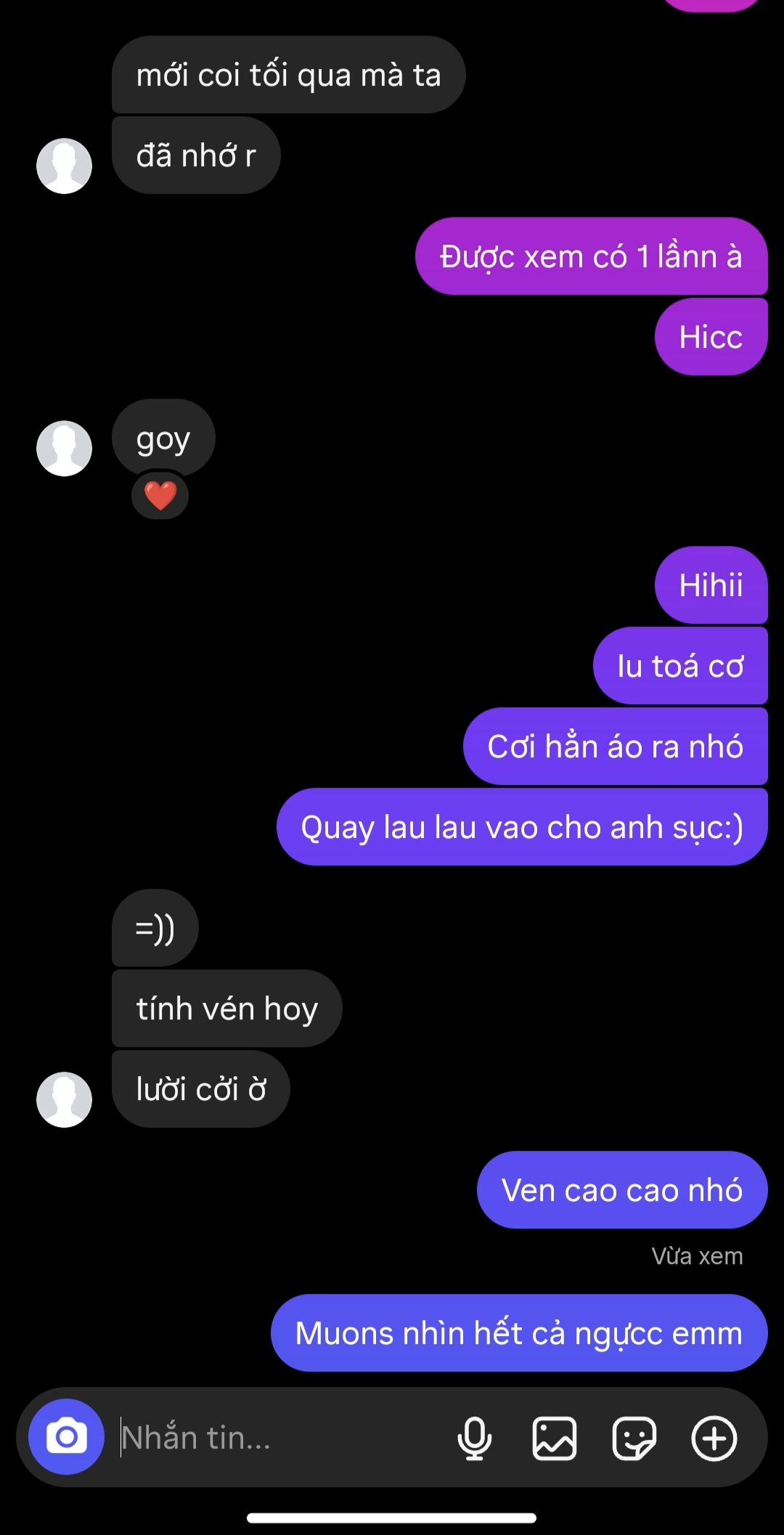Open the profile avatar next to 'goy'
Viewport: 784px width, 1535px height.
point(65,448)
